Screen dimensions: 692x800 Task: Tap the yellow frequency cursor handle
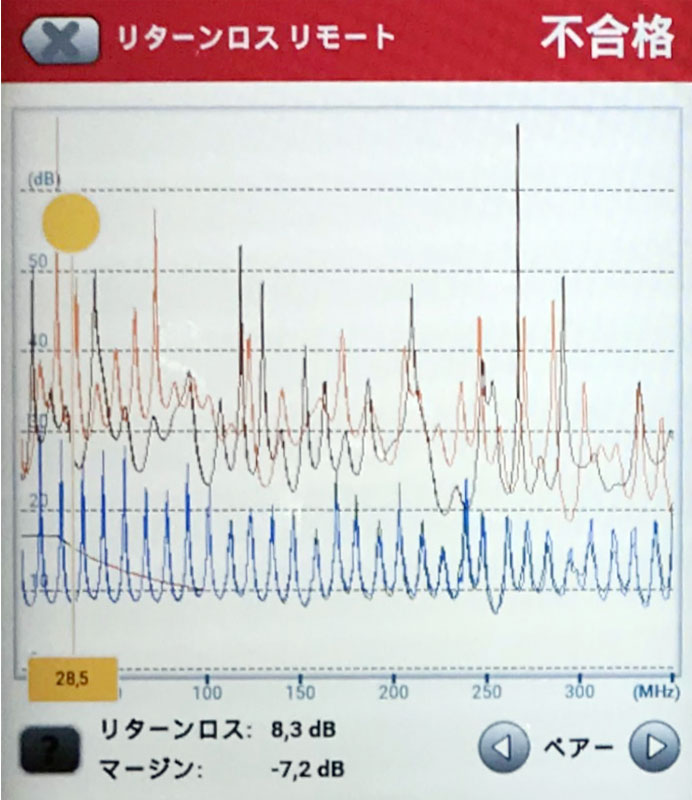(x=71, y=222)
